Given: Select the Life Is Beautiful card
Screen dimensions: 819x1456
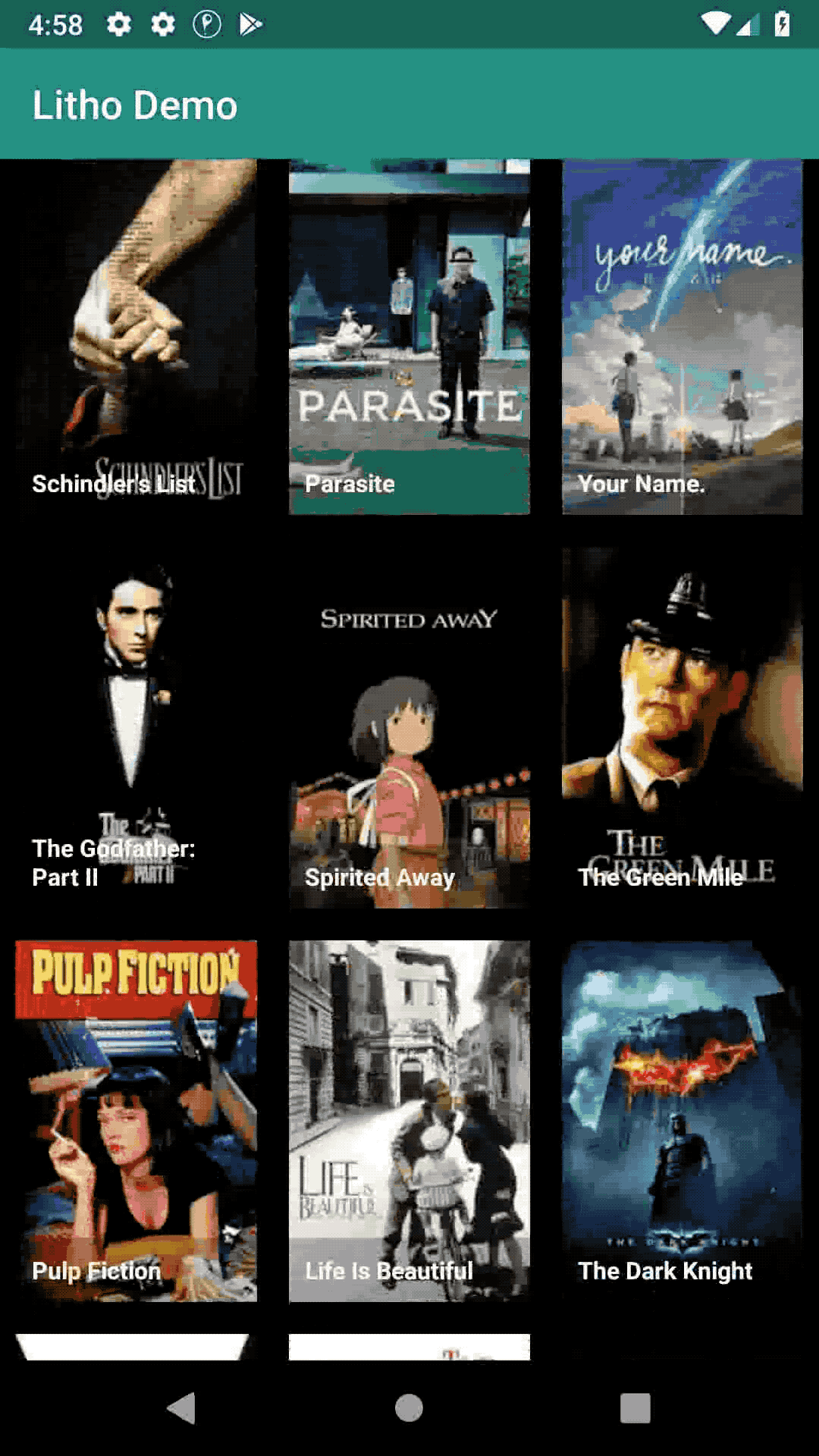Looking at the screenshot, I should (409, 1121).
